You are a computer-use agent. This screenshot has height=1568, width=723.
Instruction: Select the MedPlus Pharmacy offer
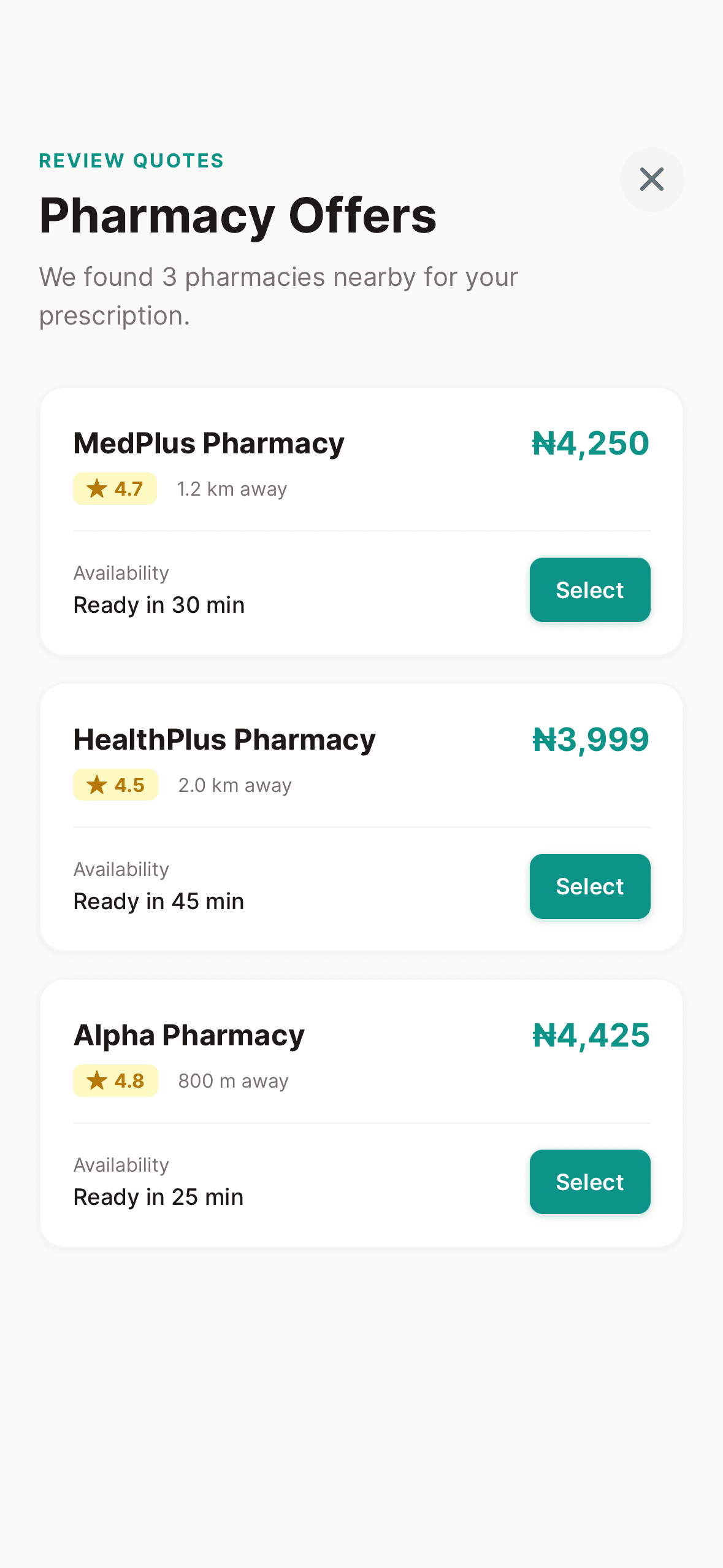589,590
